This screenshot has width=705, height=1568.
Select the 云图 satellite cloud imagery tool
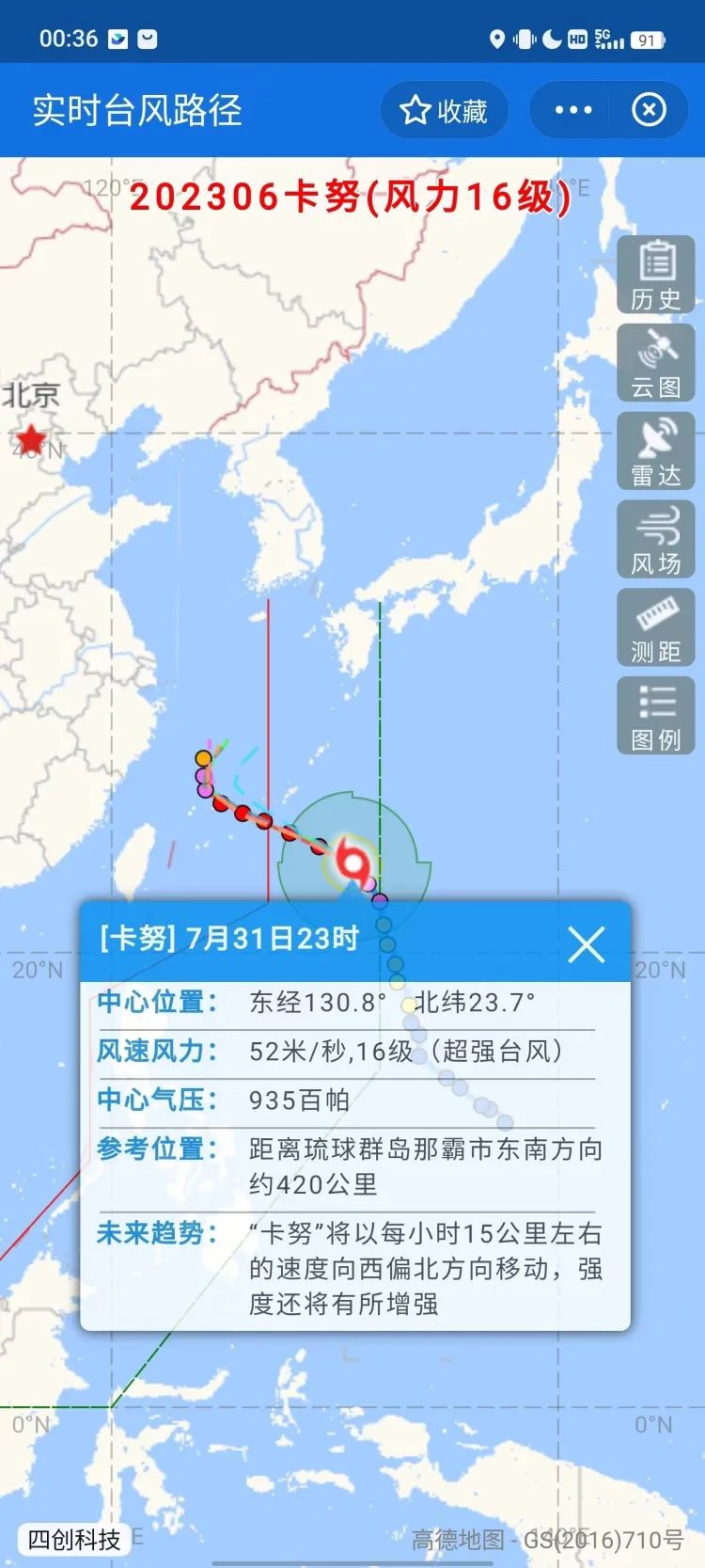coord(655,364)
